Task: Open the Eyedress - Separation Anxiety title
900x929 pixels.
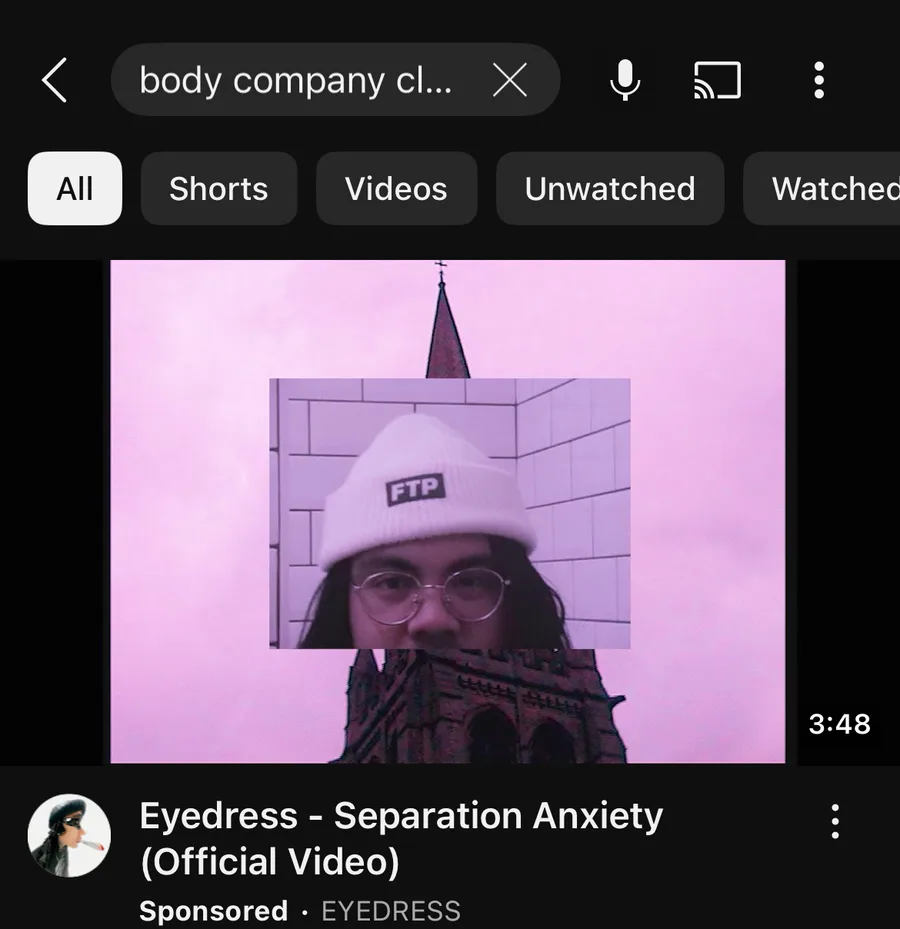Action: pos(400,838)
